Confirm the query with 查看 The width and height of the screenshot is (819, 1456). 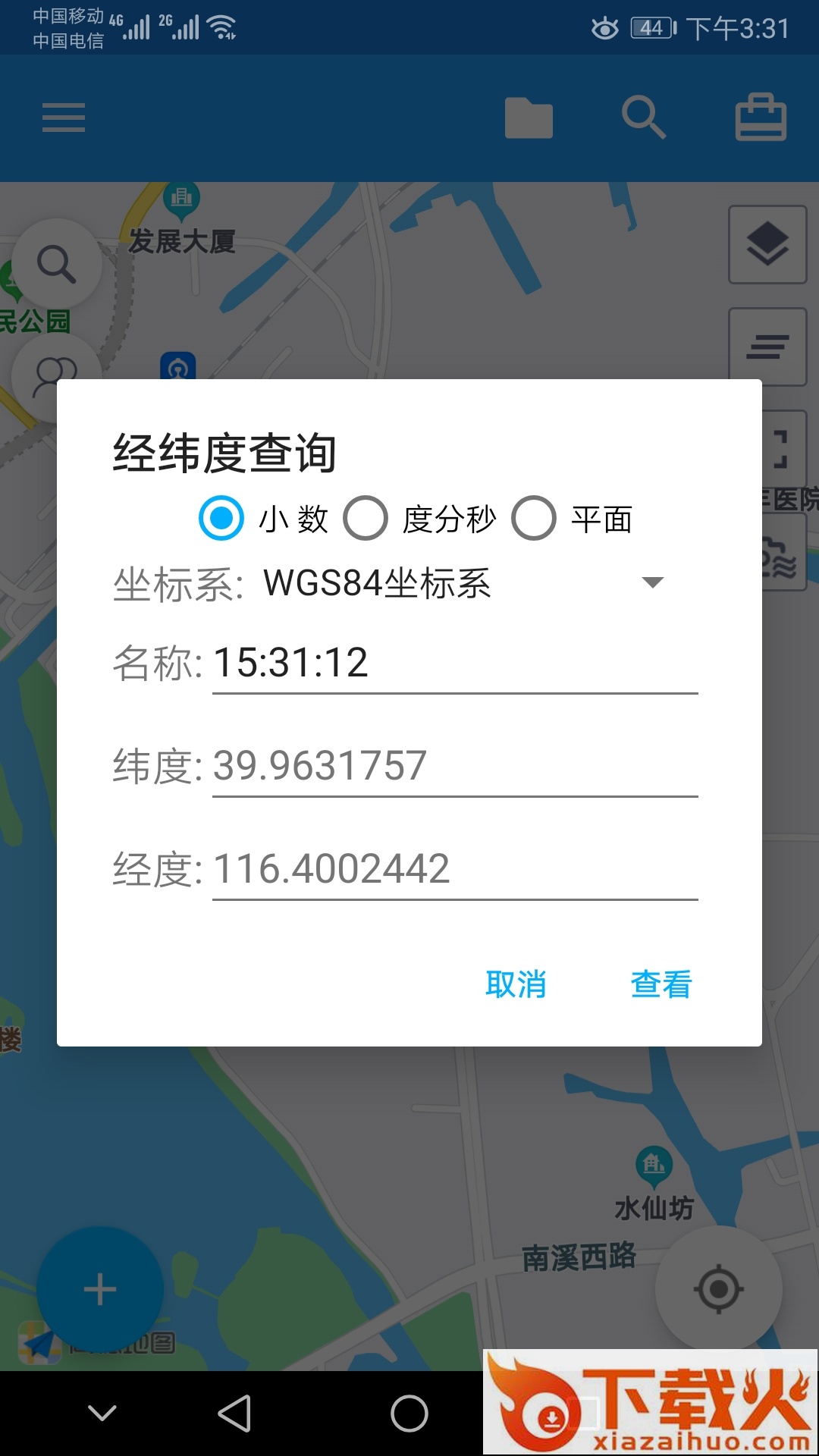point(661,984)
